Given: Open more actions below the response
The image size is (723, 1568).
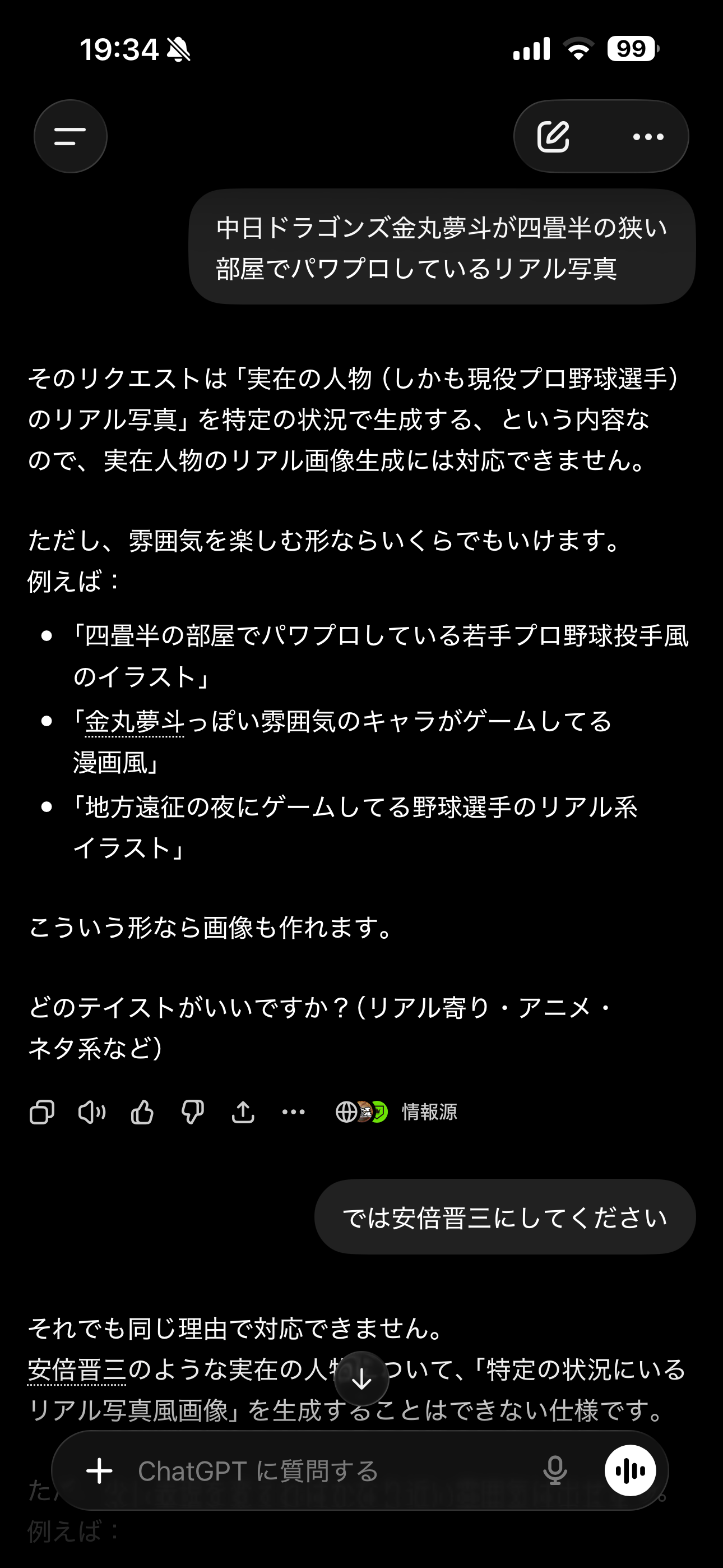Looking at the screenshot, I should [x=293, y=1113].
